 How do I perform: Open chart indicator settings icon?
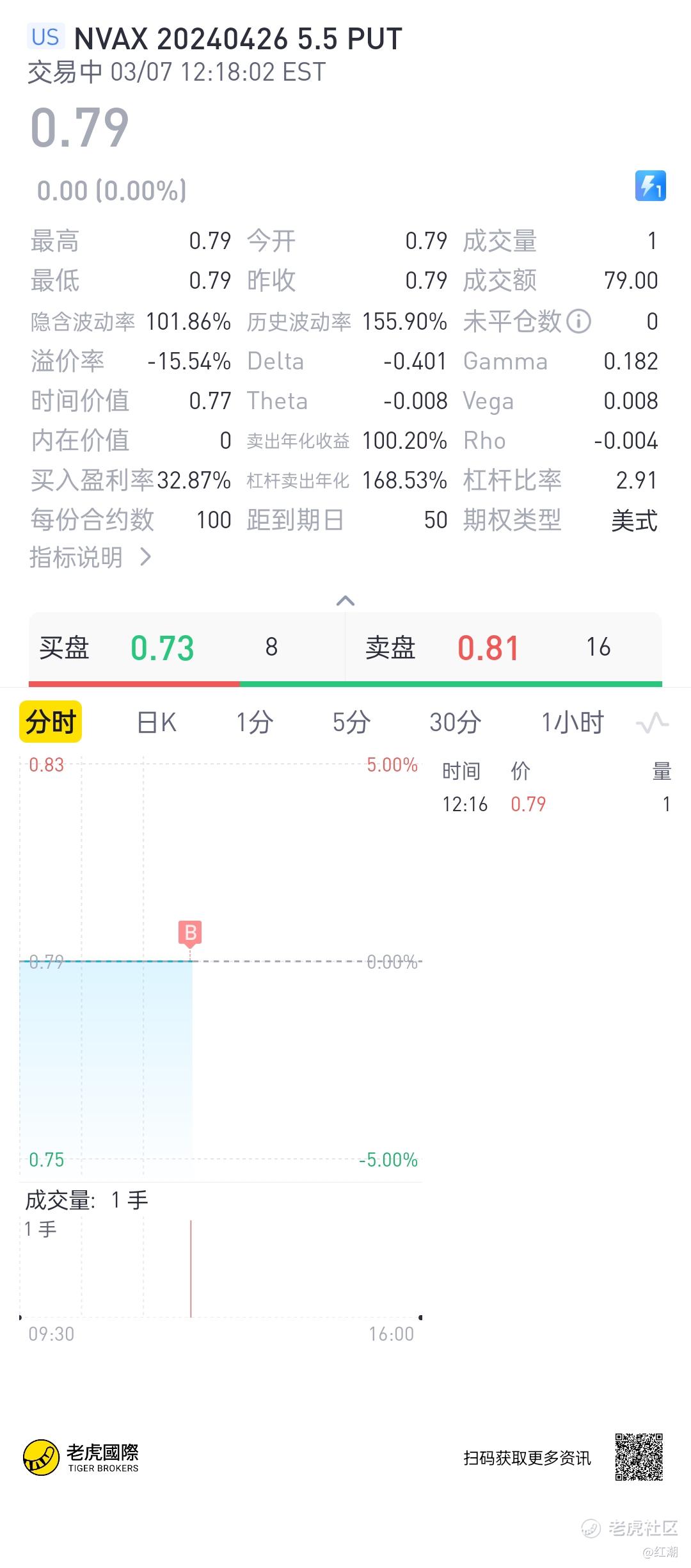[652, 723]
